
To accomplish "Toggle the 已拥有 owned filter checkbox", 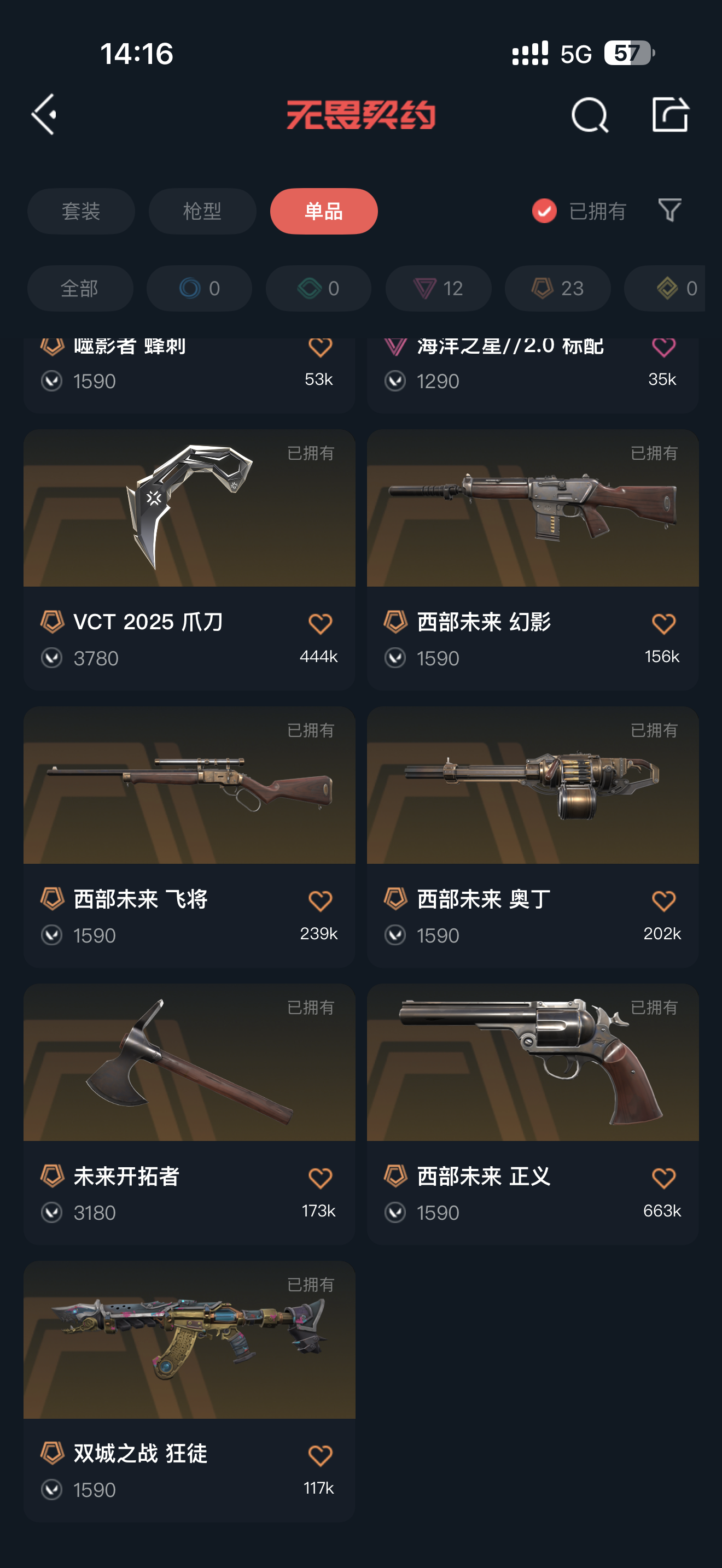I will [544, 211].
